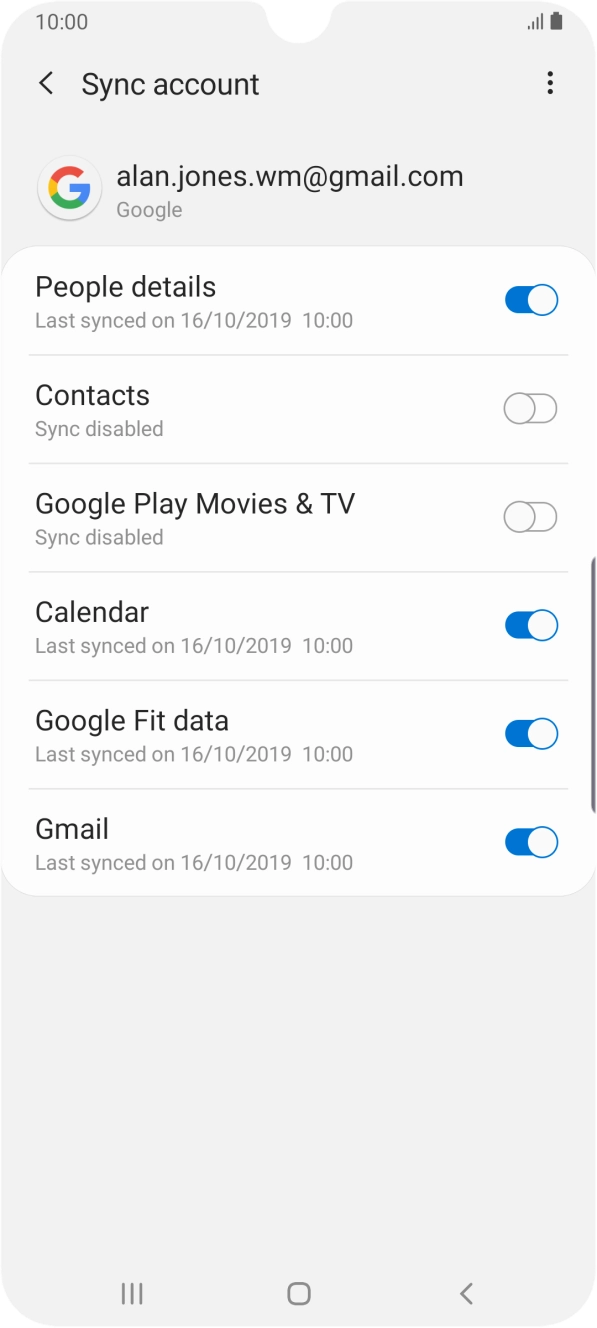Disable Calendar sync

click(x=531, y=626)
